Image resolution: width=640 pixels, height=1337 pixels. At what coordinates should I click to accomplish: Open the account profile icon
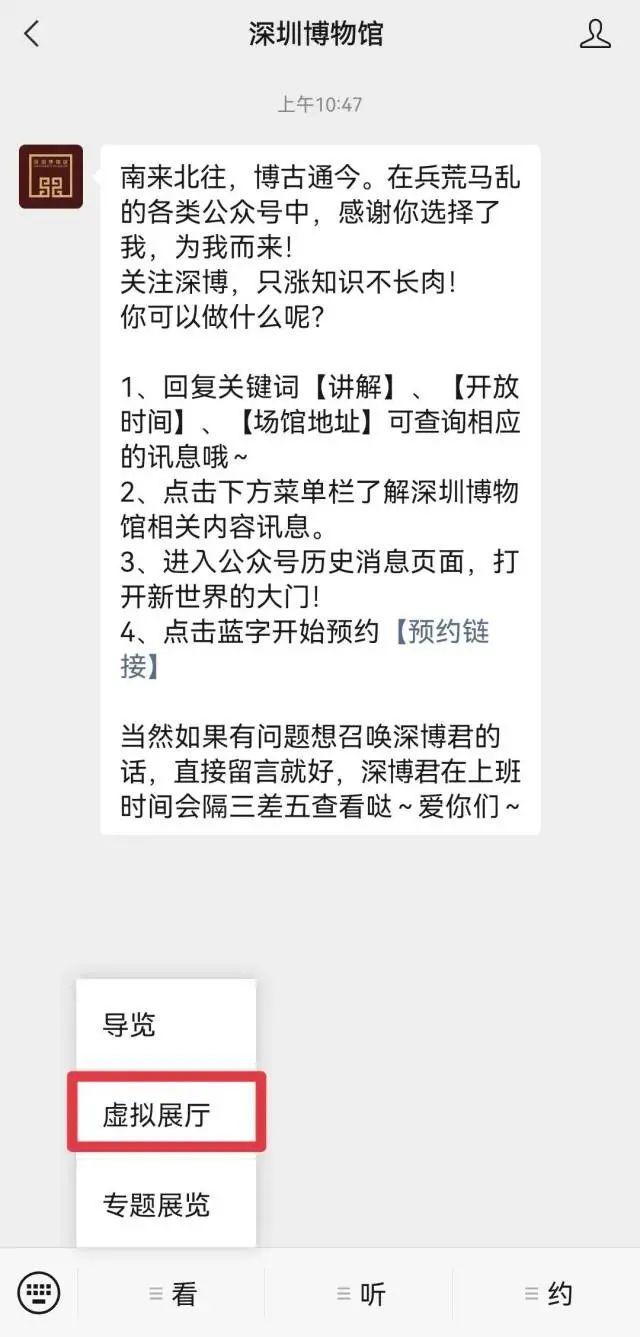click(595, 34)
